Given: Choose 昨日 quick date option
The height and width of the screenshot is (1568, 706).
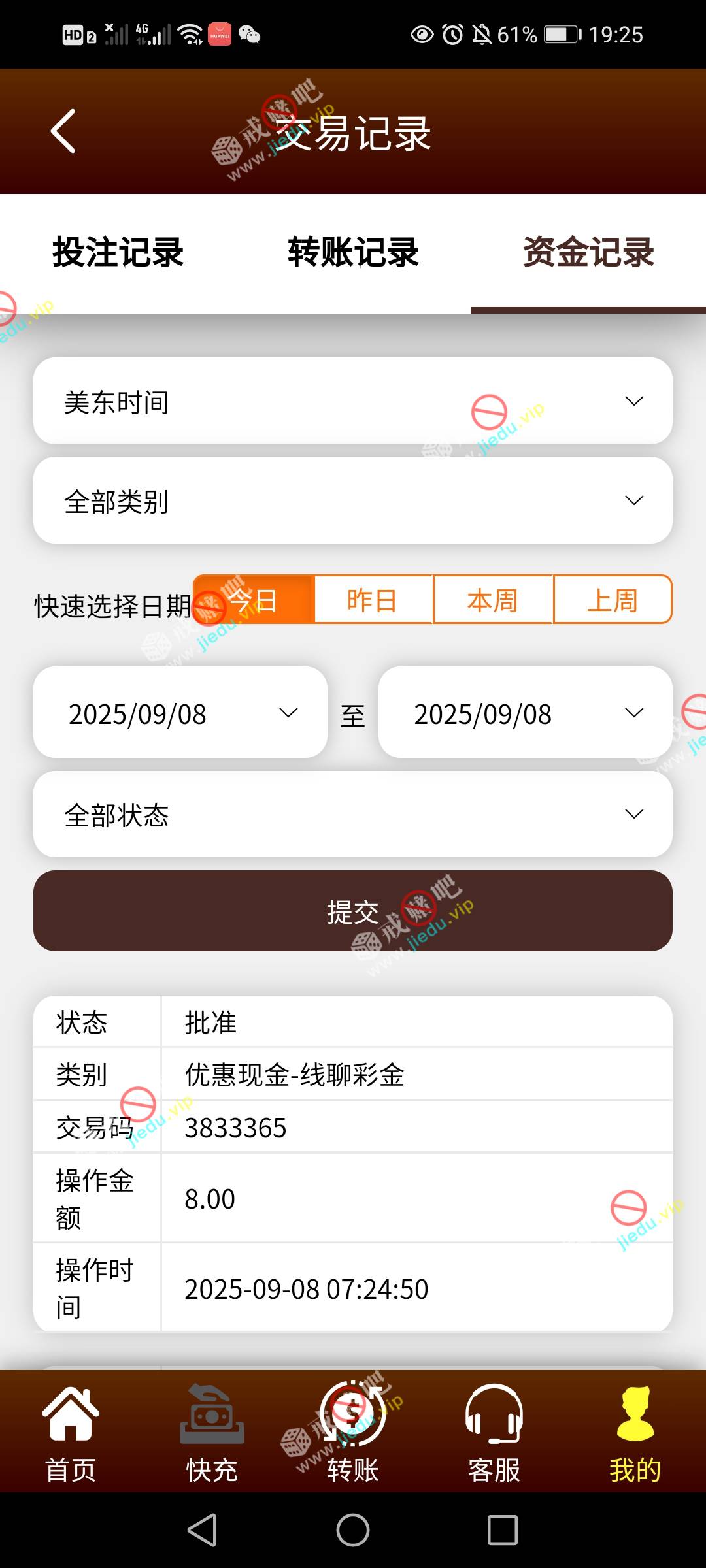Looking at the screenshot, I should [373, 600].
